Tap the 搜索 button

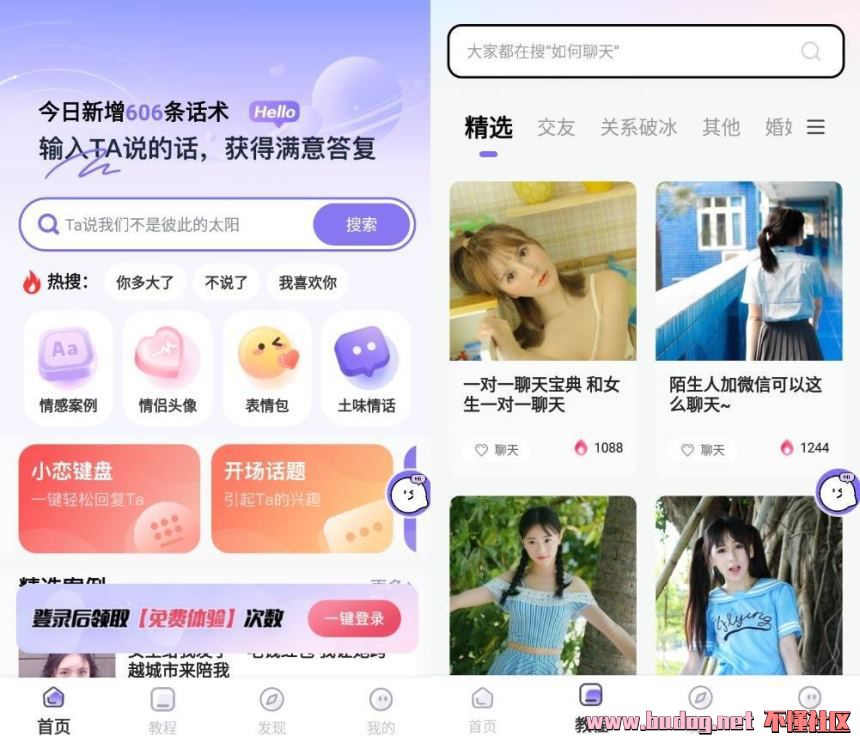coord(361,225)
